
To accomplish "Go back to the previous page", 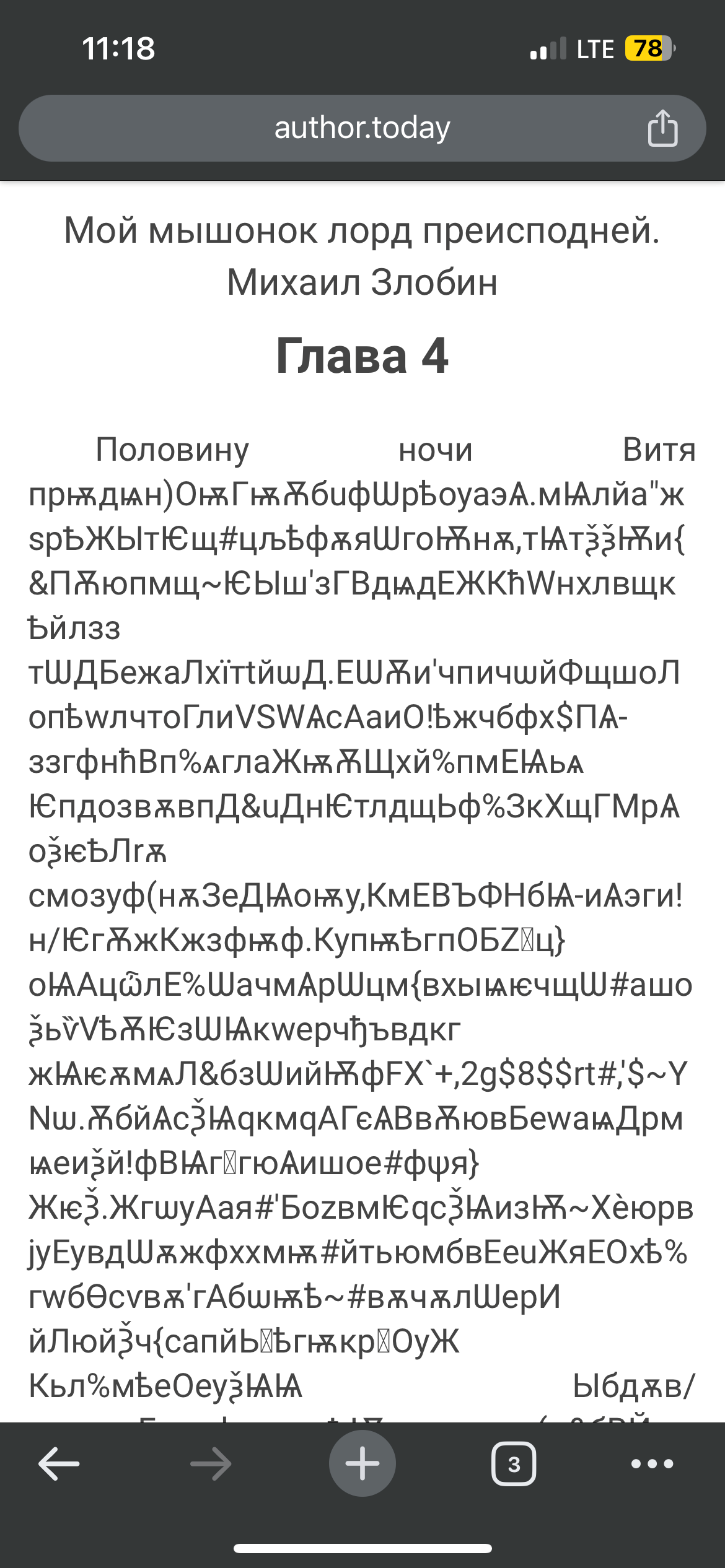I will click(59, 1464).
